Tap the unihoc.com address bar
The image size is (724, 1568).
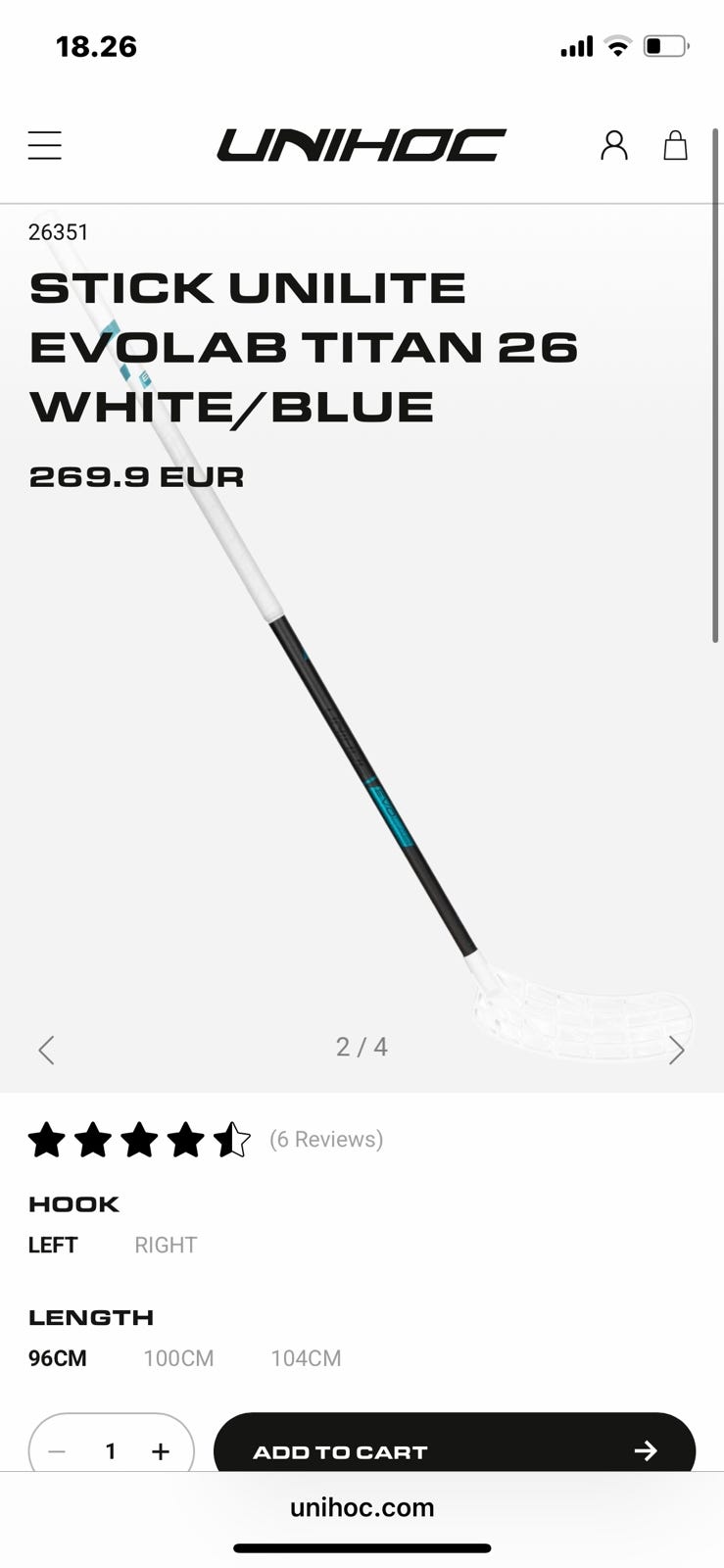click(362, 1507)
